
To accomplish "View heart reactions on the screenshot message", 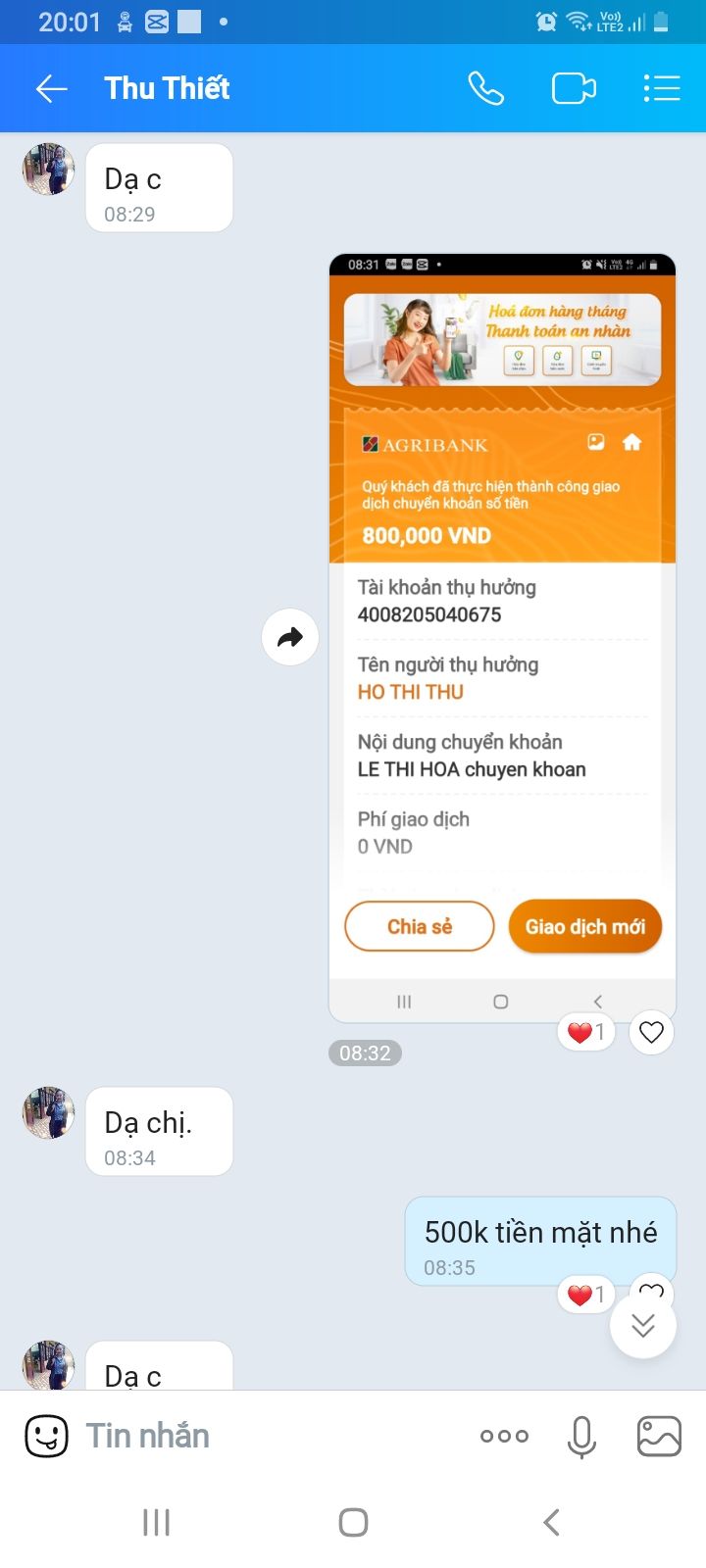I will [x=585, y=1032].
